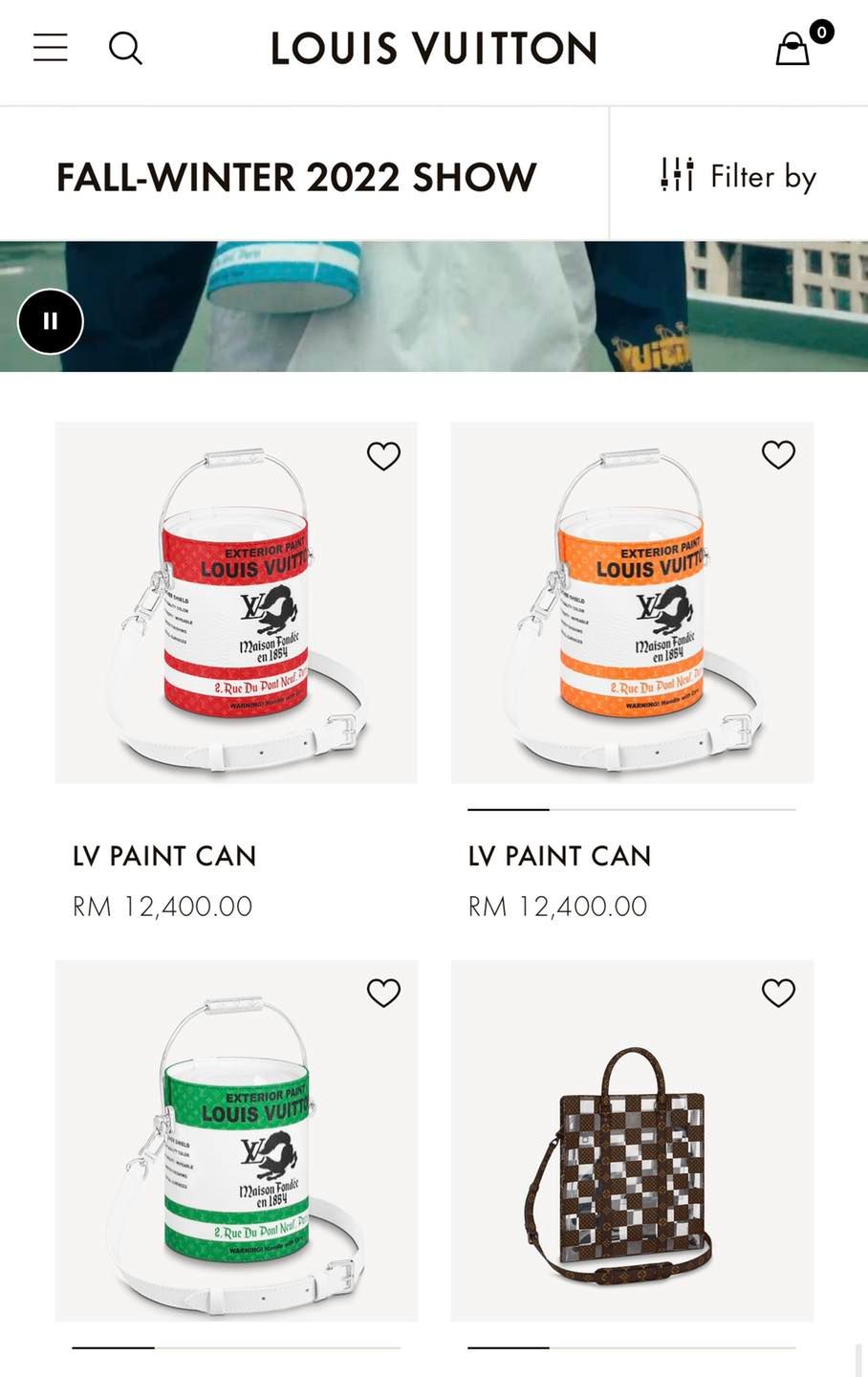Viewport: 868px width, 1377px height.
Task: Click the search magnifier icon
Action: tap(125, 48)
